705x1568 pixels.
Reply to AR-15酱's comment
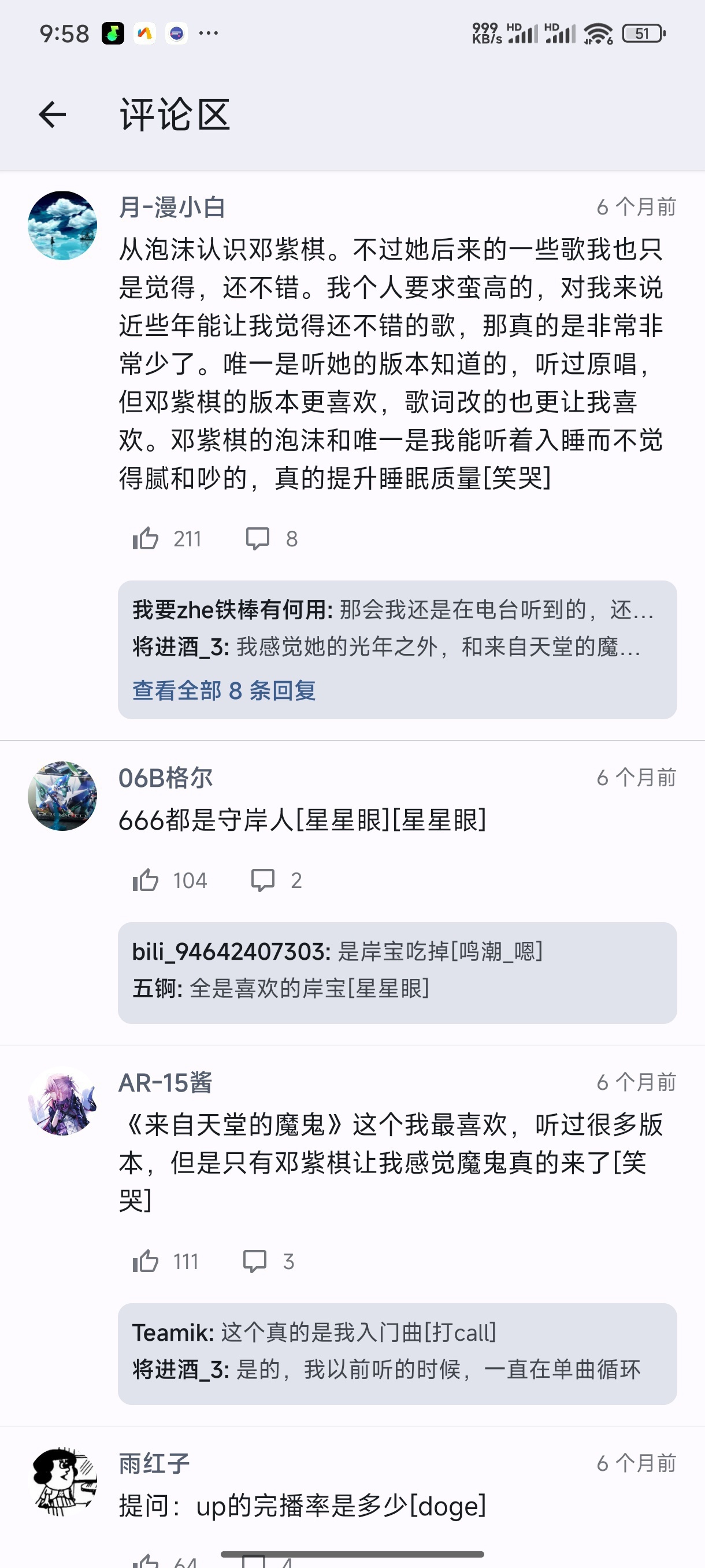pyautogui.click(x=255, y=1261)
